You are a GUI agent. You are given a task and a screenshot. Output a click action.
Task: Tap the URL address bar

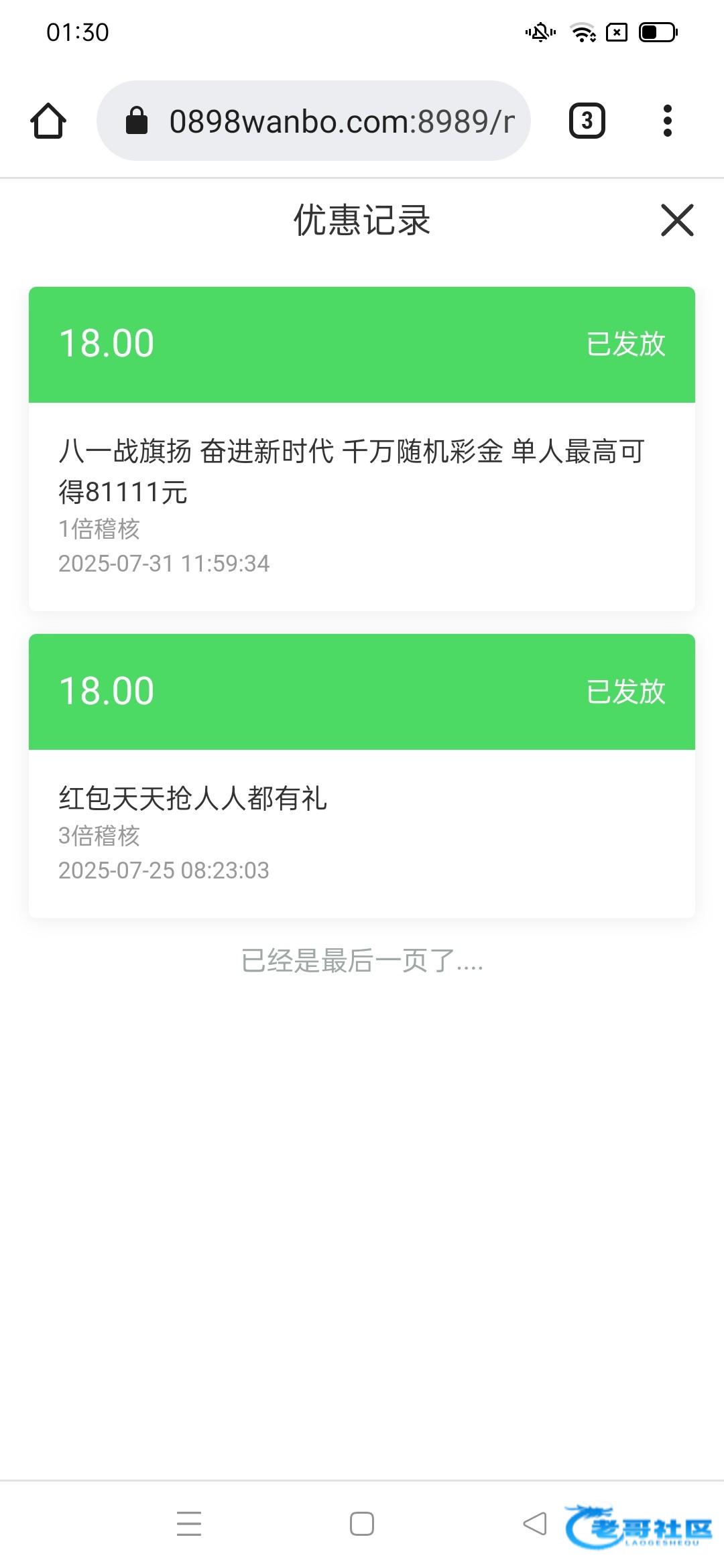(x=314, y=121)
